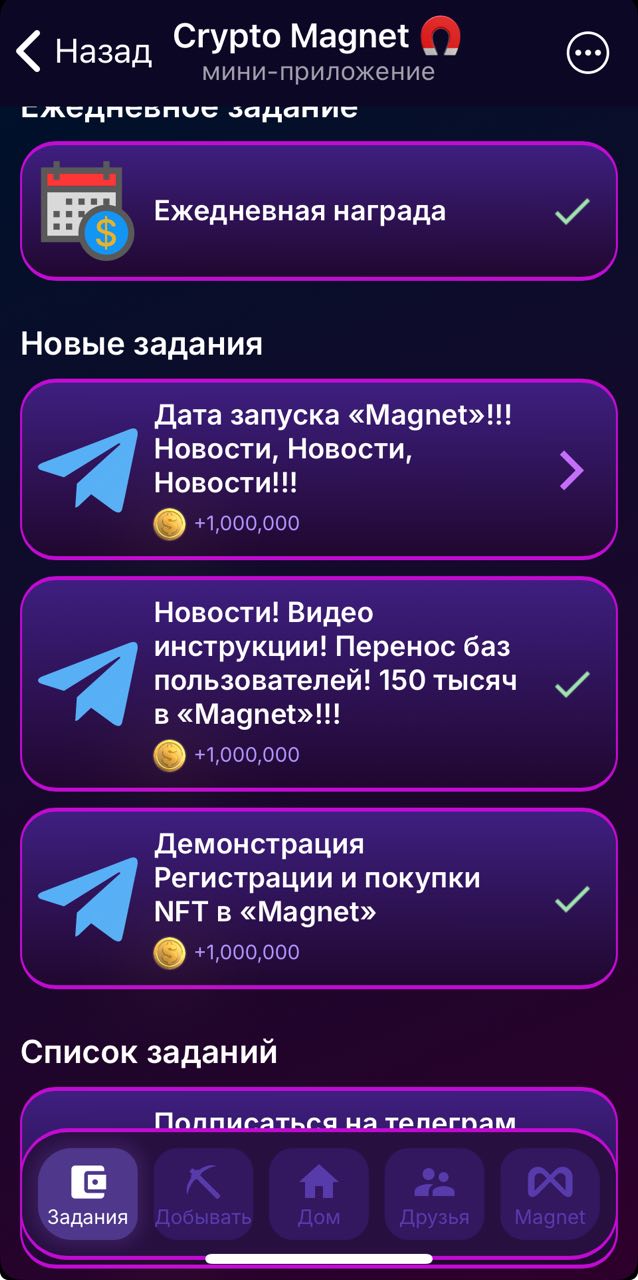Open the three-dot overflow menu
638x1280 pixels.
point(587,53)
